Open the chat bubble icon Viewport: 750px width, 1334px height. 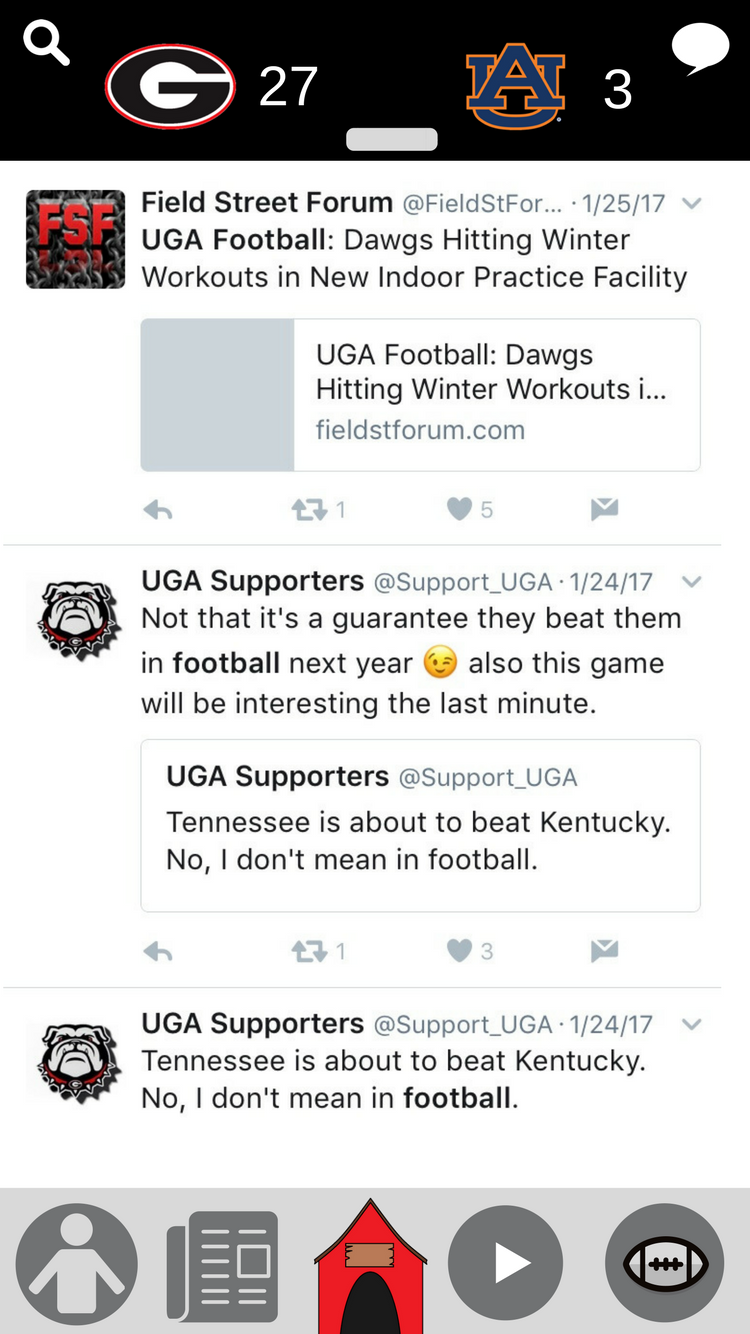tap(699, 48)
